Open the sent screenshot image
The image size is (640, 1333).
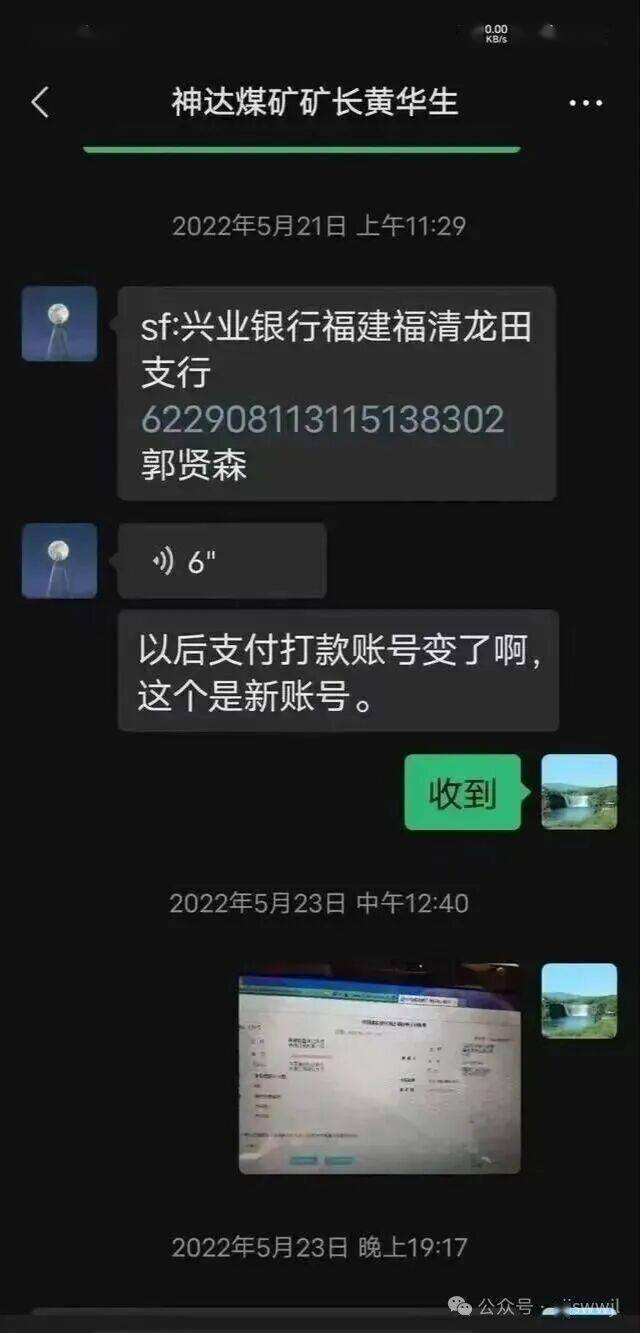click(379, 1068)
